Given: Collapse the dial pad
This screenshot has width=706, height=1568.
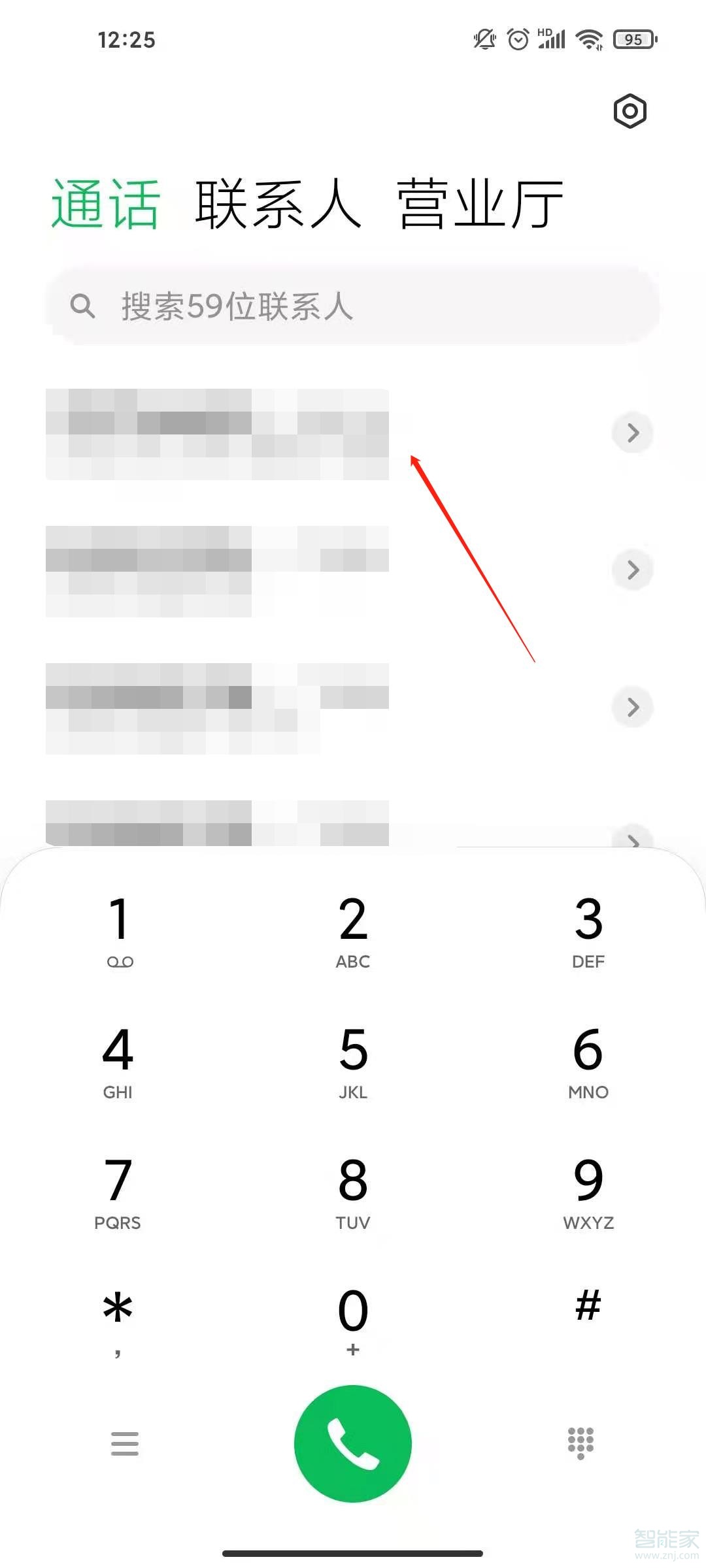Looking at the screenshot, I should click(x=580, y=1443).
